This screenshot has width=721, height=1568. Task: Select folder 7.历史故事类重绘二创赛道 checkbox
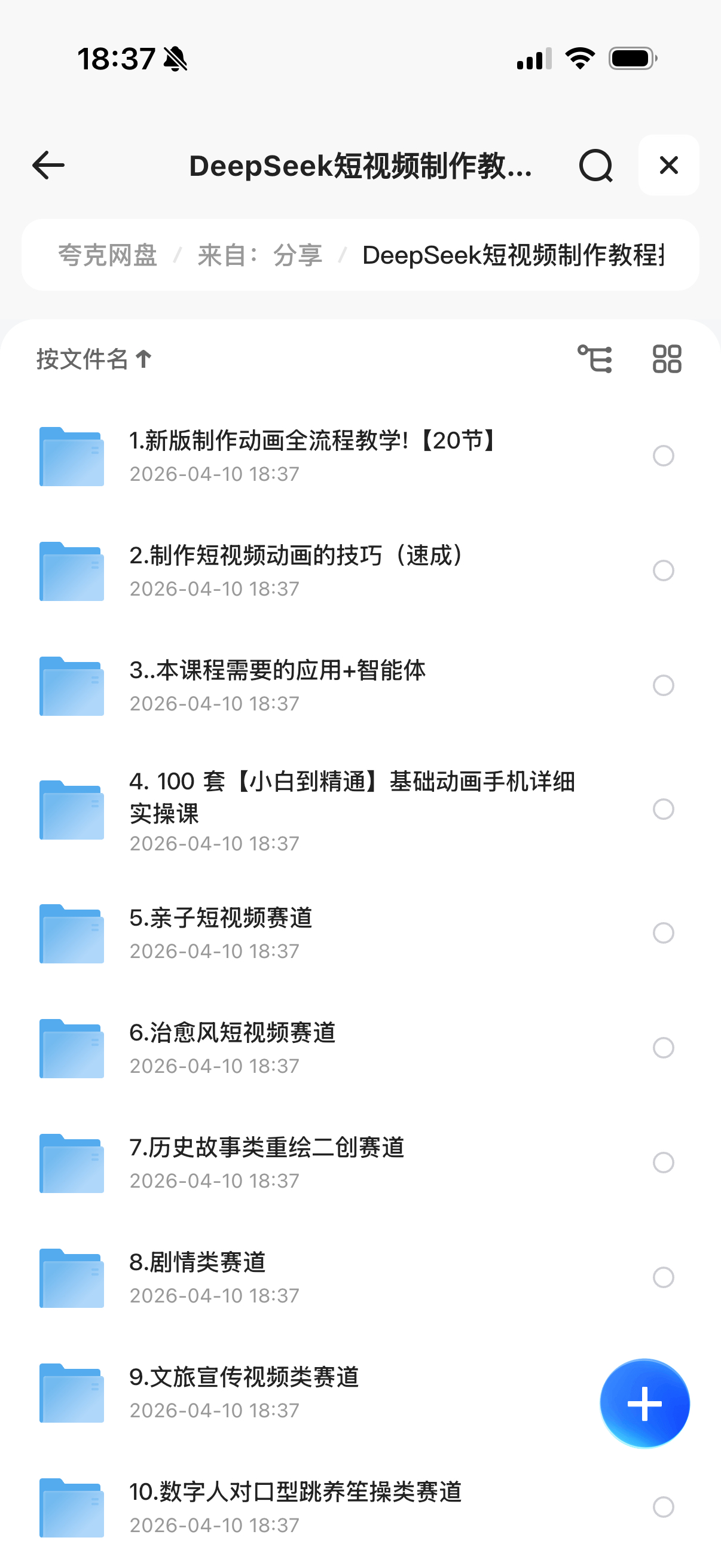pyautogui.click(x=662, y=1163)
